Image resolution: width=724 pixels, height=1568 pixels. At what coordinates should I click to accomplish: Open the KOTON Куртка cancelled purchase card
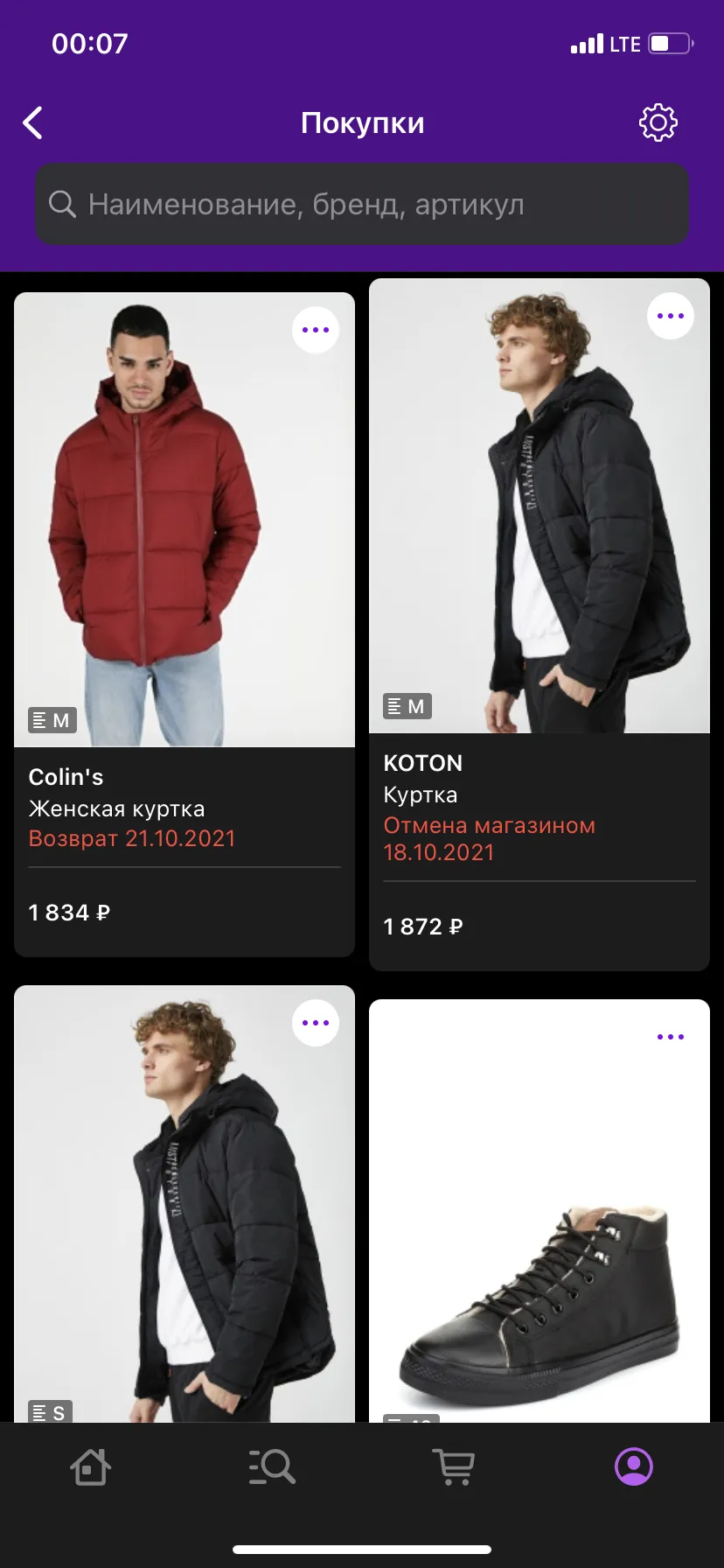tap(540, 625)
